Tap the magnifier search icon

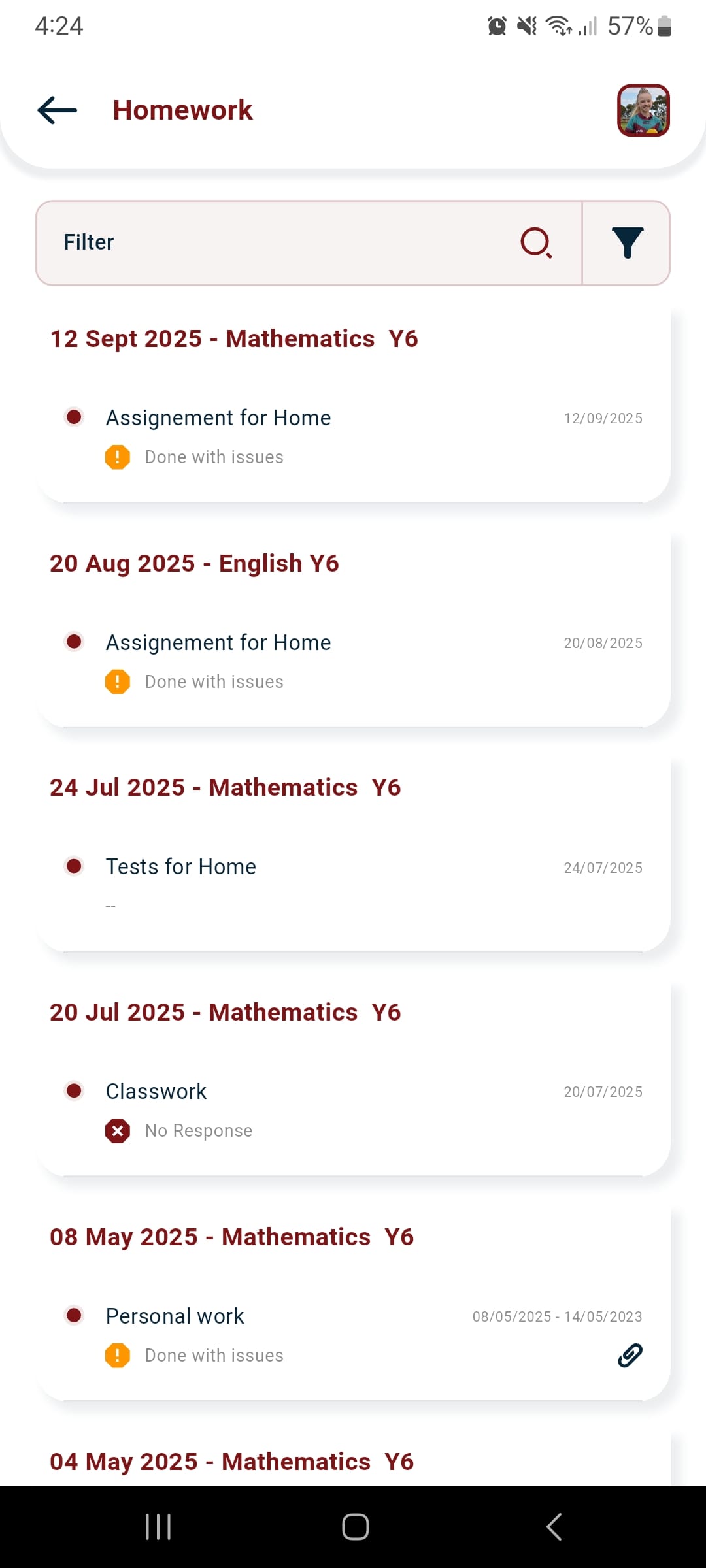pos(536,242)
